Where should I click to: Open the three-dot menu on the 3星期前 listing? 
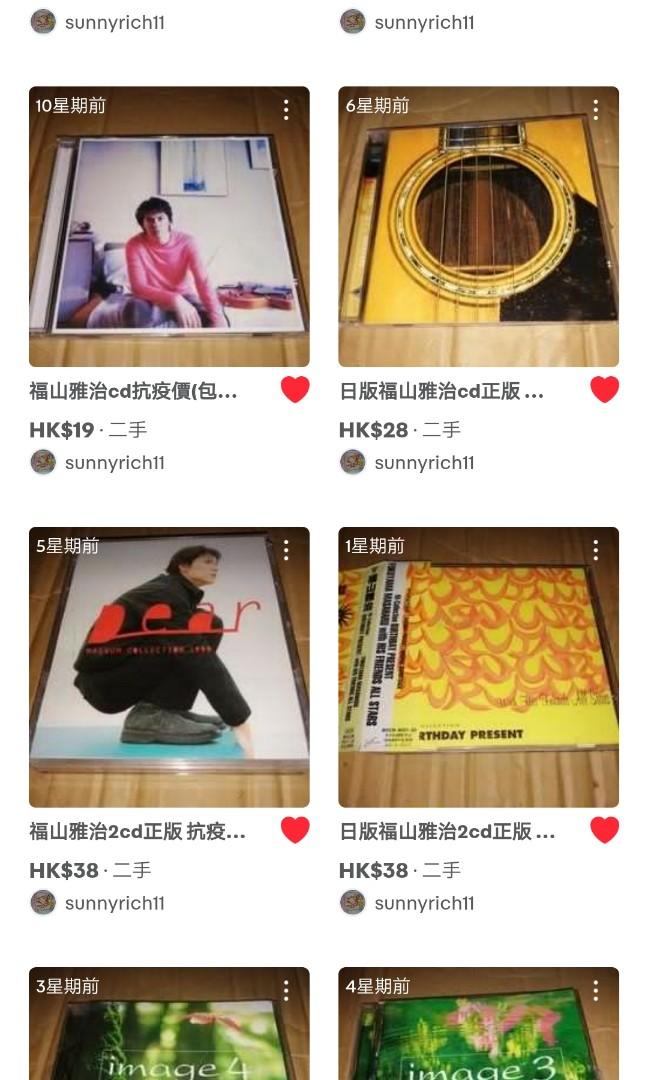[286, 990]
